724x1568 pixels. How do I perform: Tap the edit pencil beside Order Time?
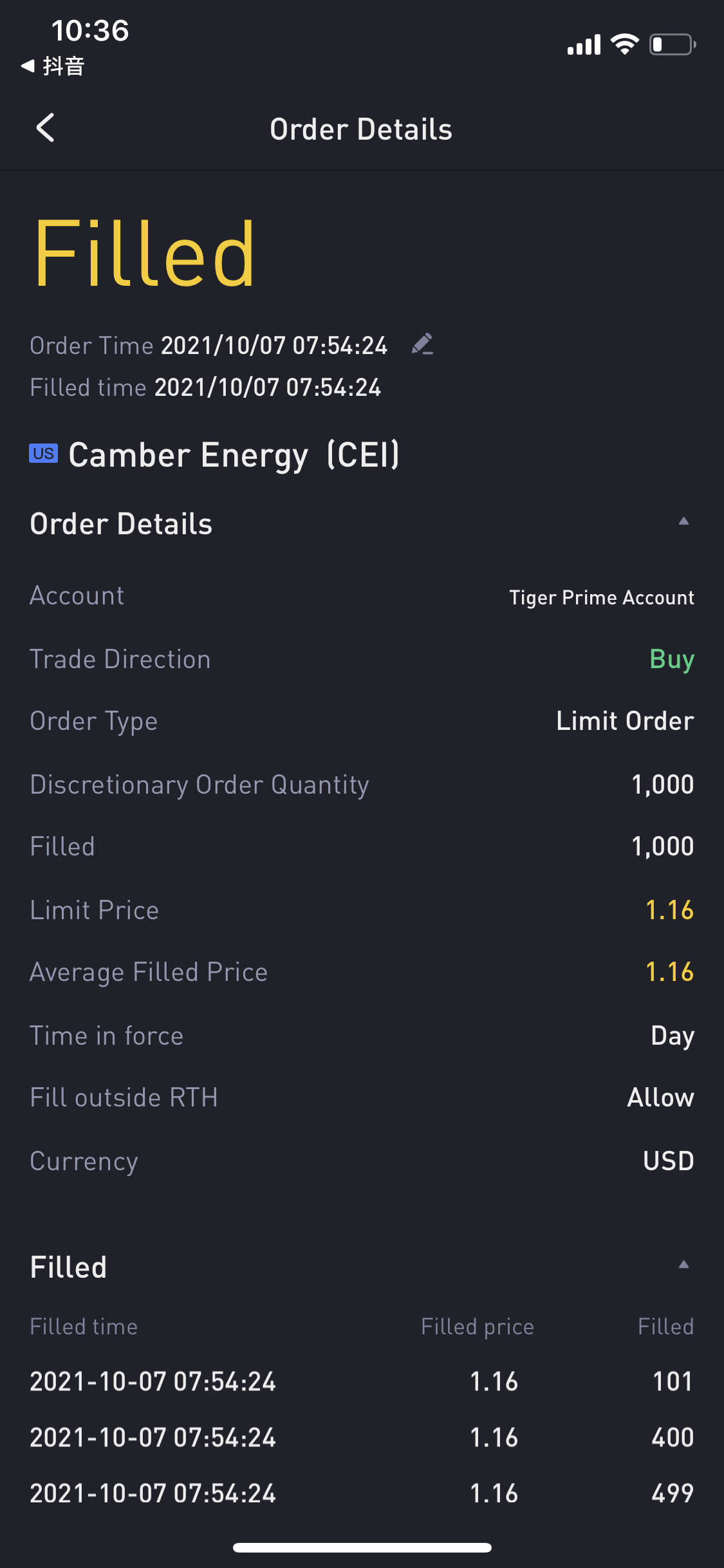[x=422, y=344]
